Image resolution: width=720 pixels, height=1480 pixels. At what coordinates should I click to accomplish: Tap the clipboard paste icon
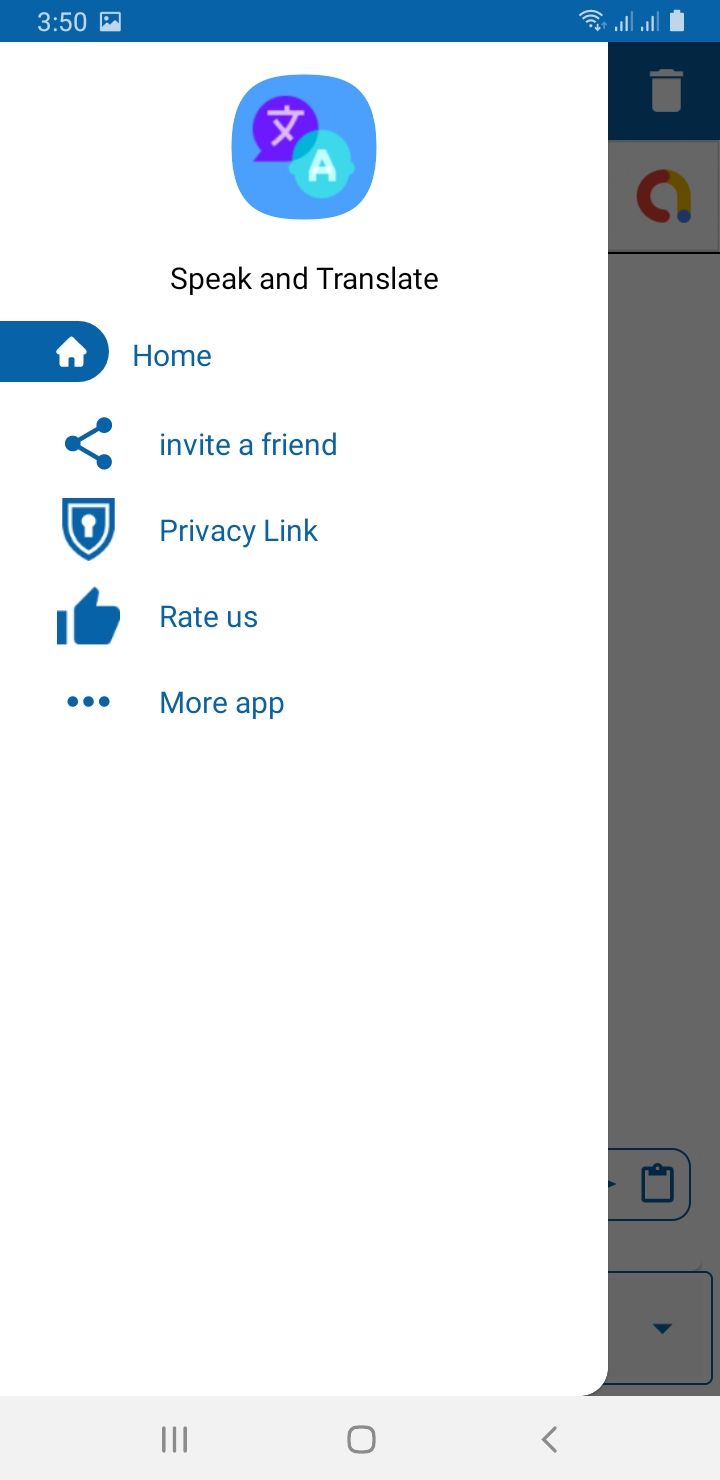[657, 1184]
